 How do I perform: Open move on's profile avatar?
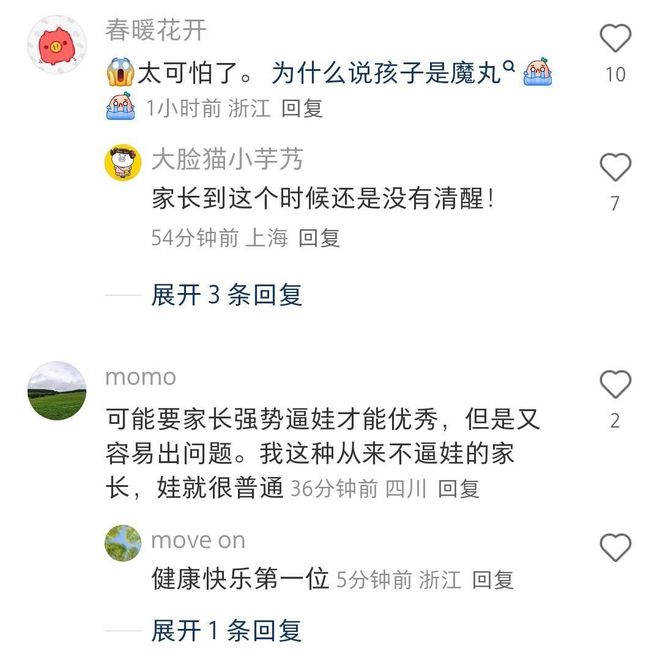point(122,543)
